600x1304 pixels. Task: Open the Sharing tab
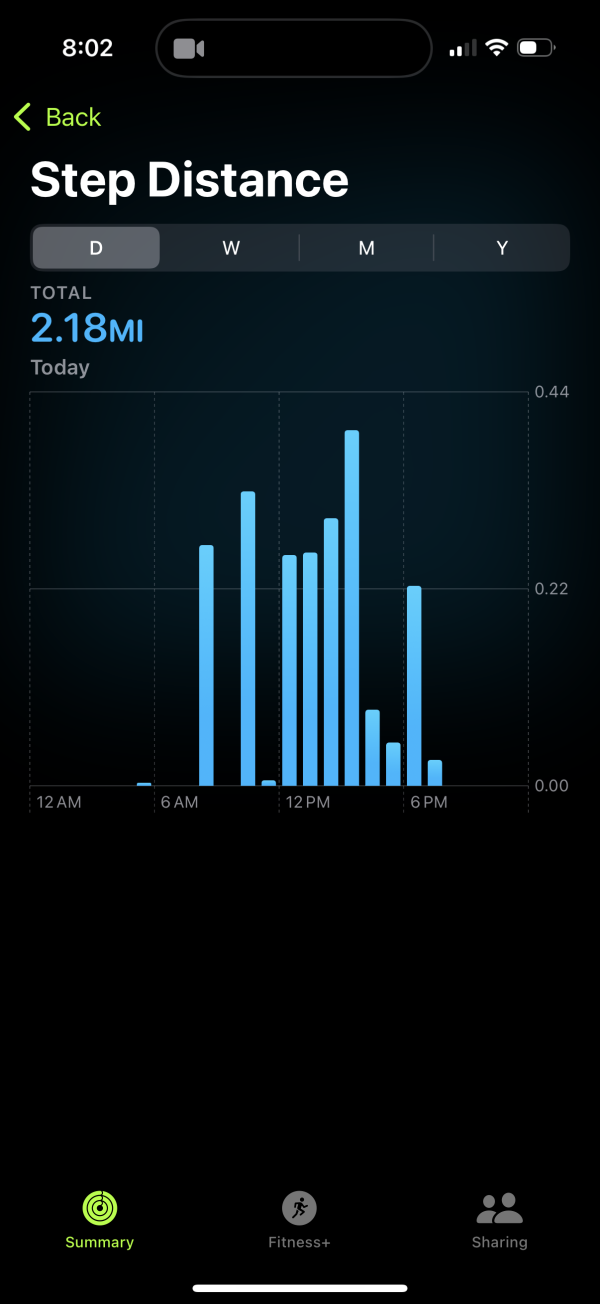click(x=499, y=1220)
